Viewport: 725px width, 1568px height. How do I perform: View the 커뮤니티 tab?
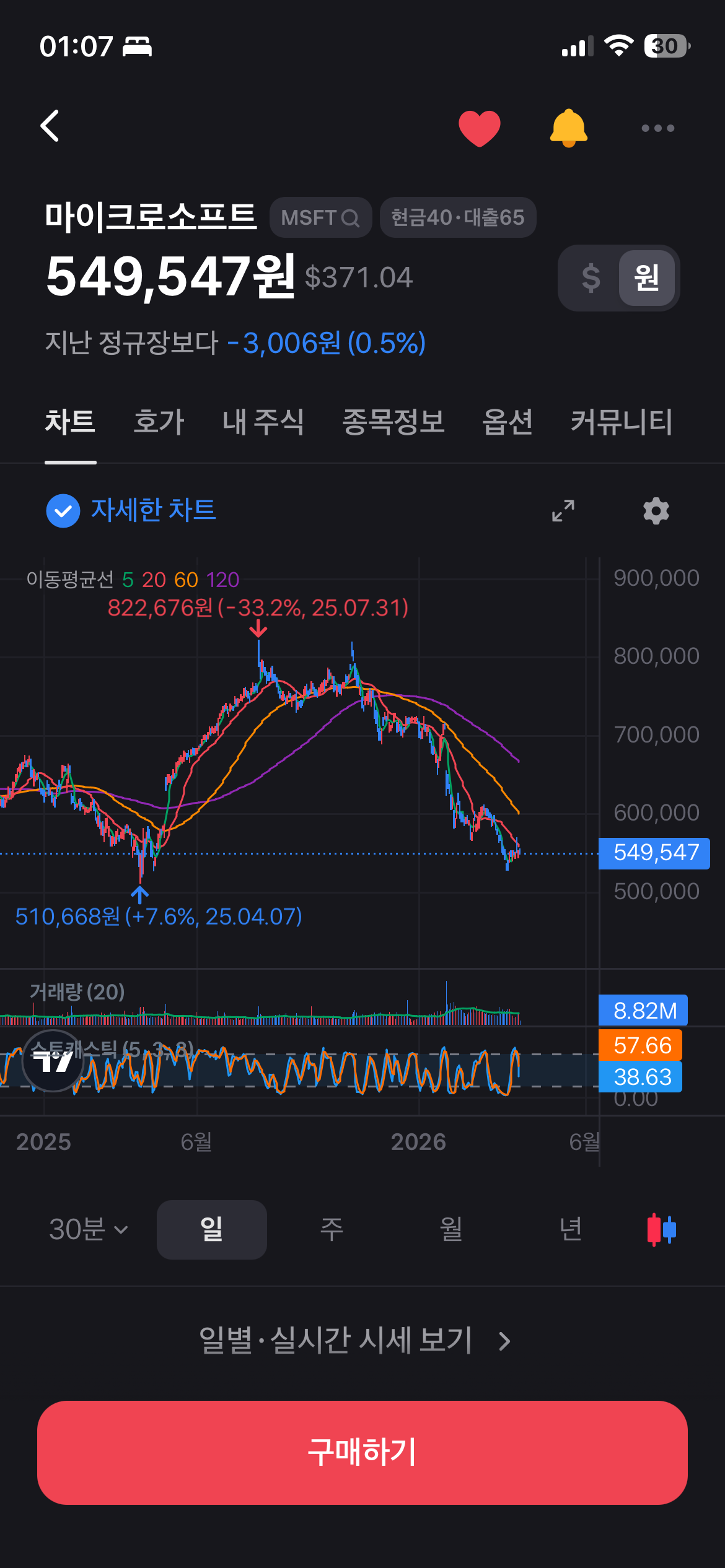622,422
